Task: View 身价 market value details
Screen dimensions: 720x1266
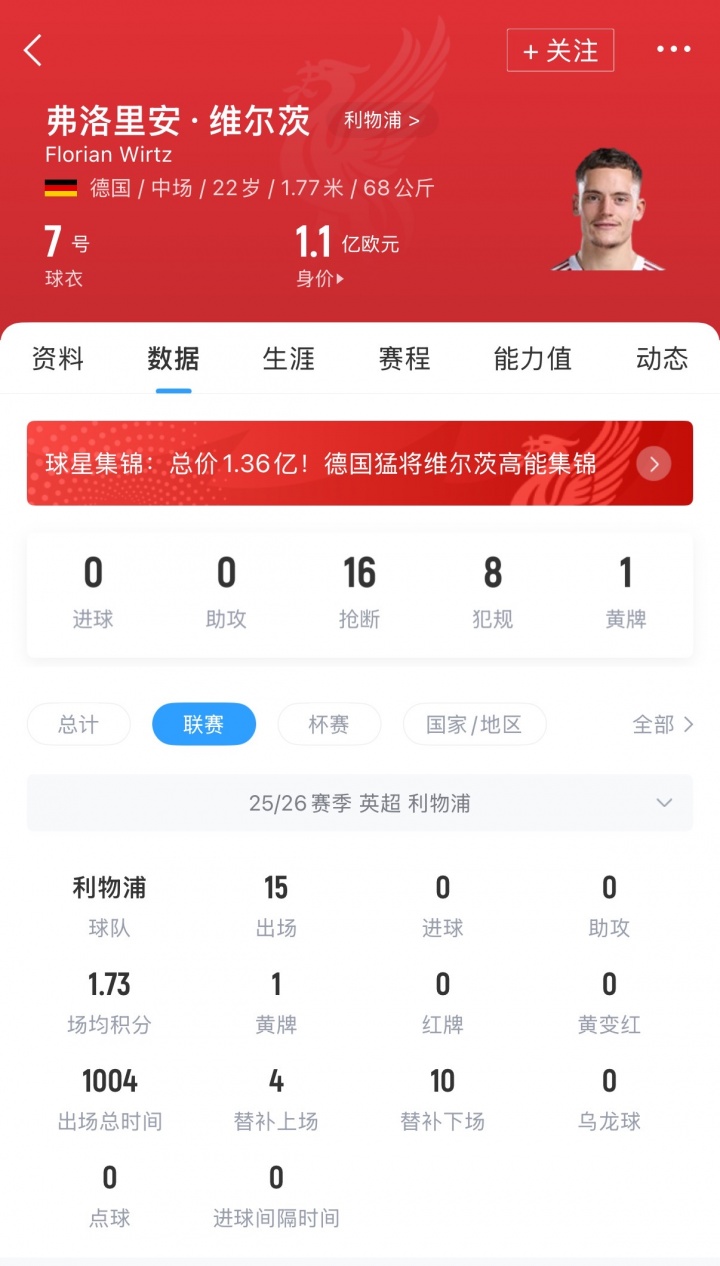Action: point(320,279)
